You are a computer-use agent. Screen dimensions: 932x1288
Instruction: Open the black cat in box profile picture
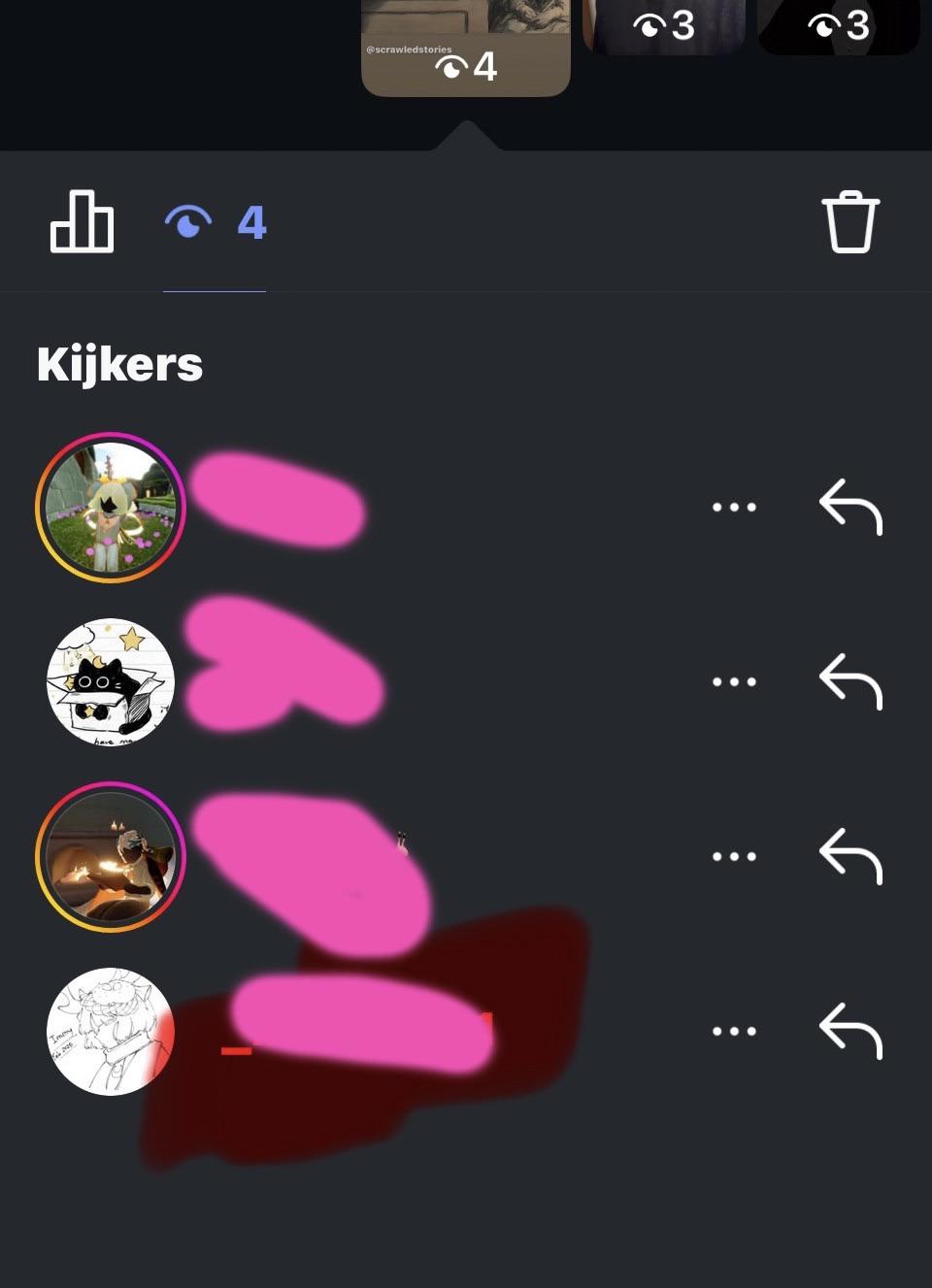pyautogui.click(x=111, y=681)
